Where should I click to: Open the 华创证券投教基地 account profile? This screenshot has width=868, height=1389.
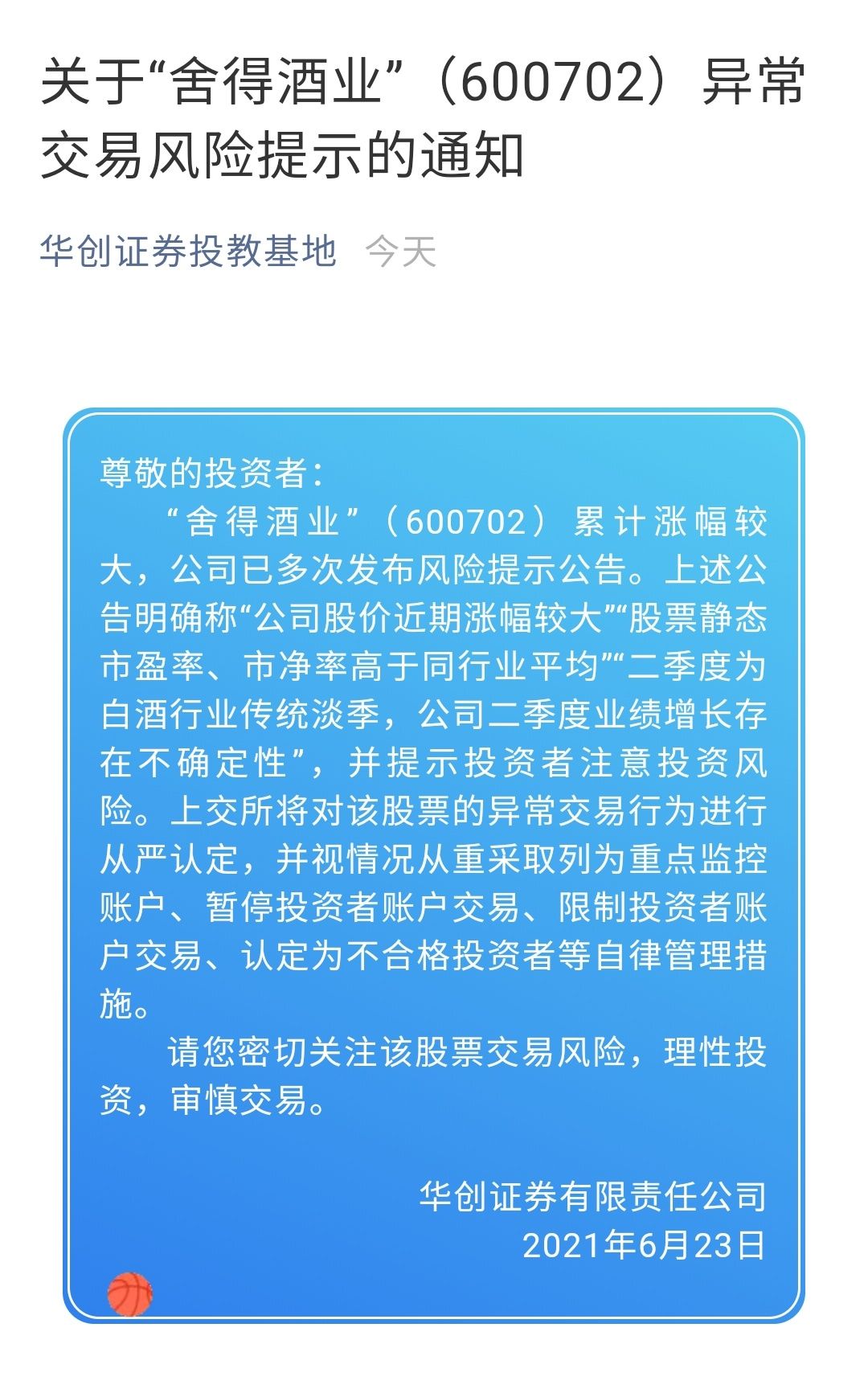tap(188, 252)
